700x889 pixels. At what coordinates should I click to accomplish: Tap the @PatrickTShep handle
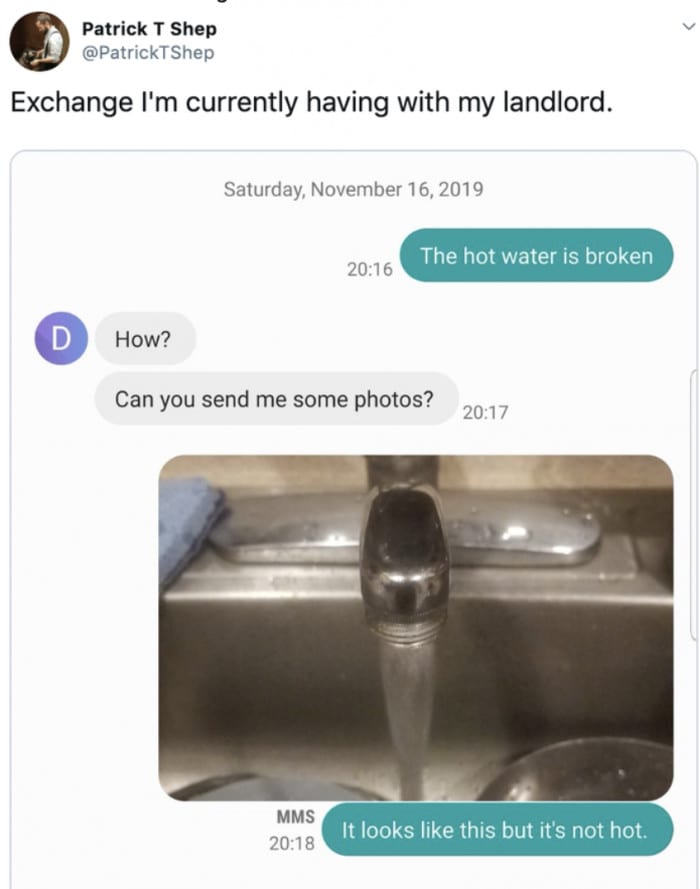148,53
